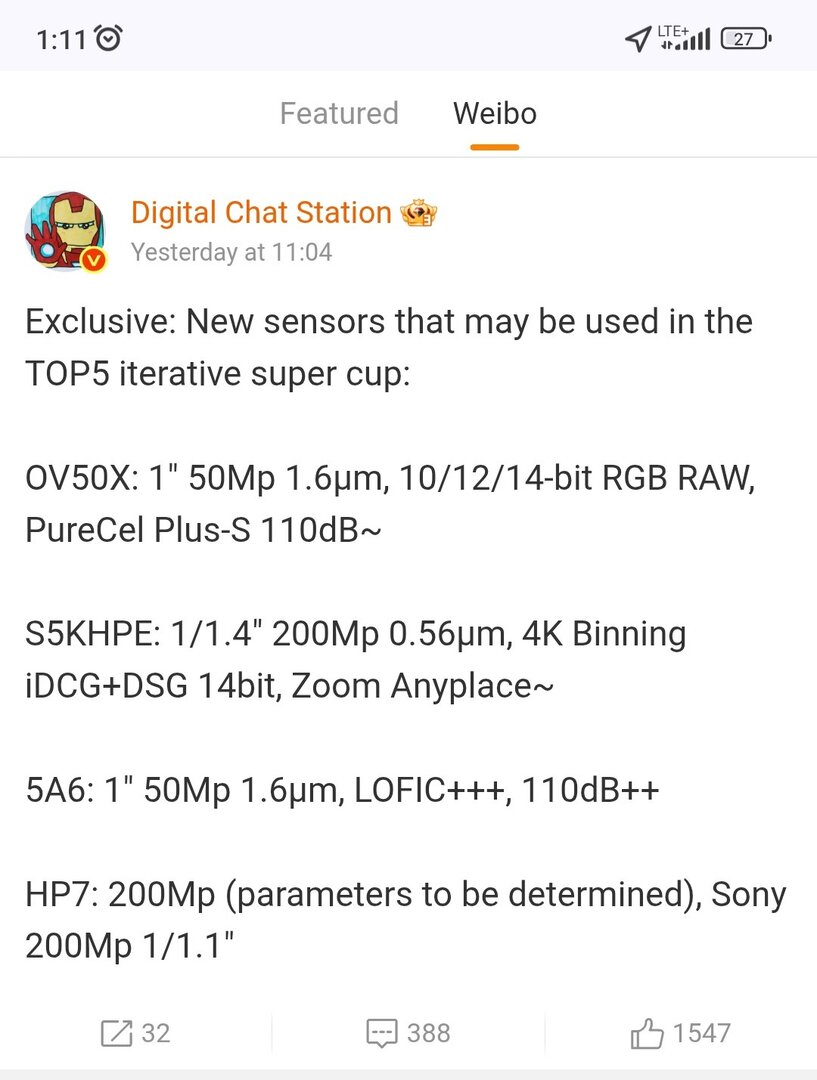Like the Digital Chat Station post
Screen dimensions: 817x1080
(x=680, y=1032)
